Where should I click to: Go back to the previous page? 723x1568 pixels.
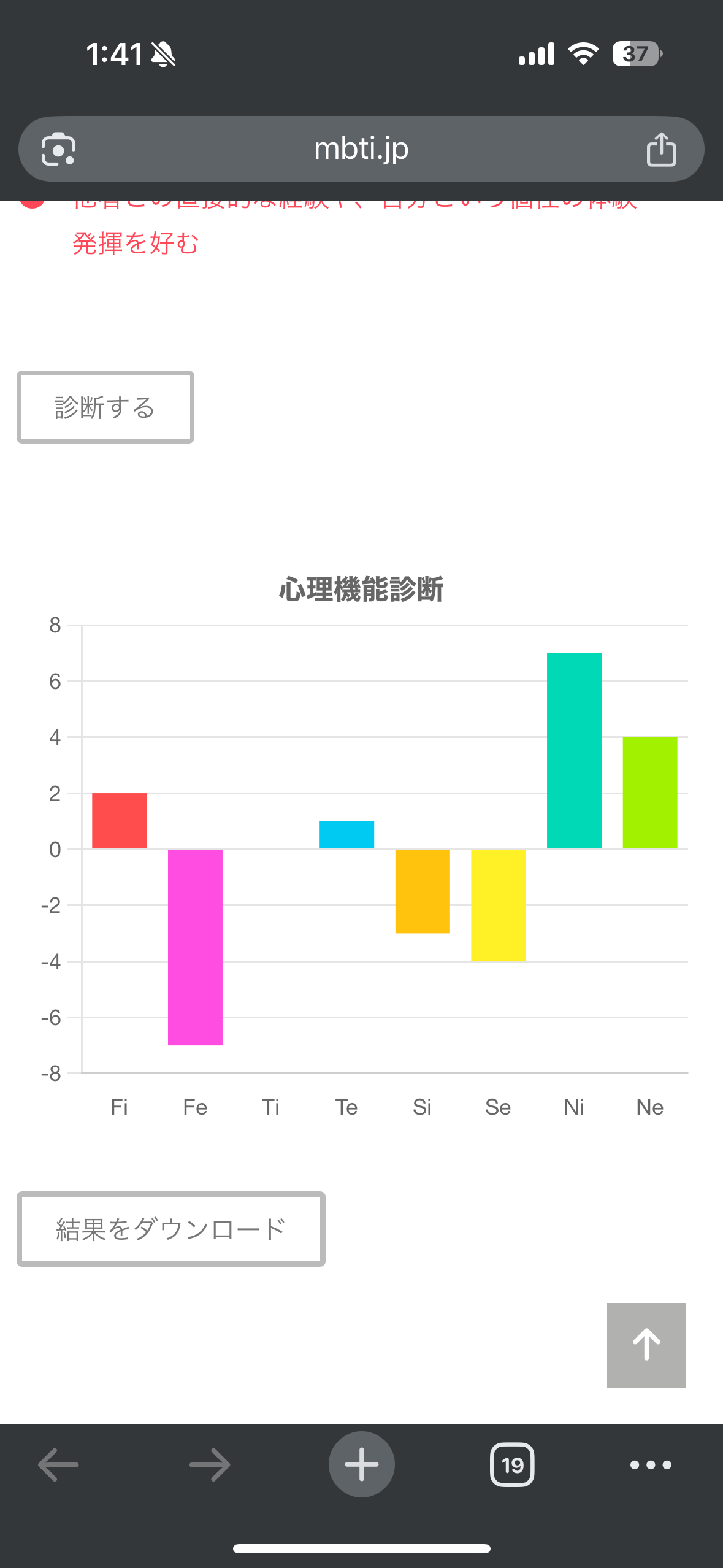(x=58, y=1464)
